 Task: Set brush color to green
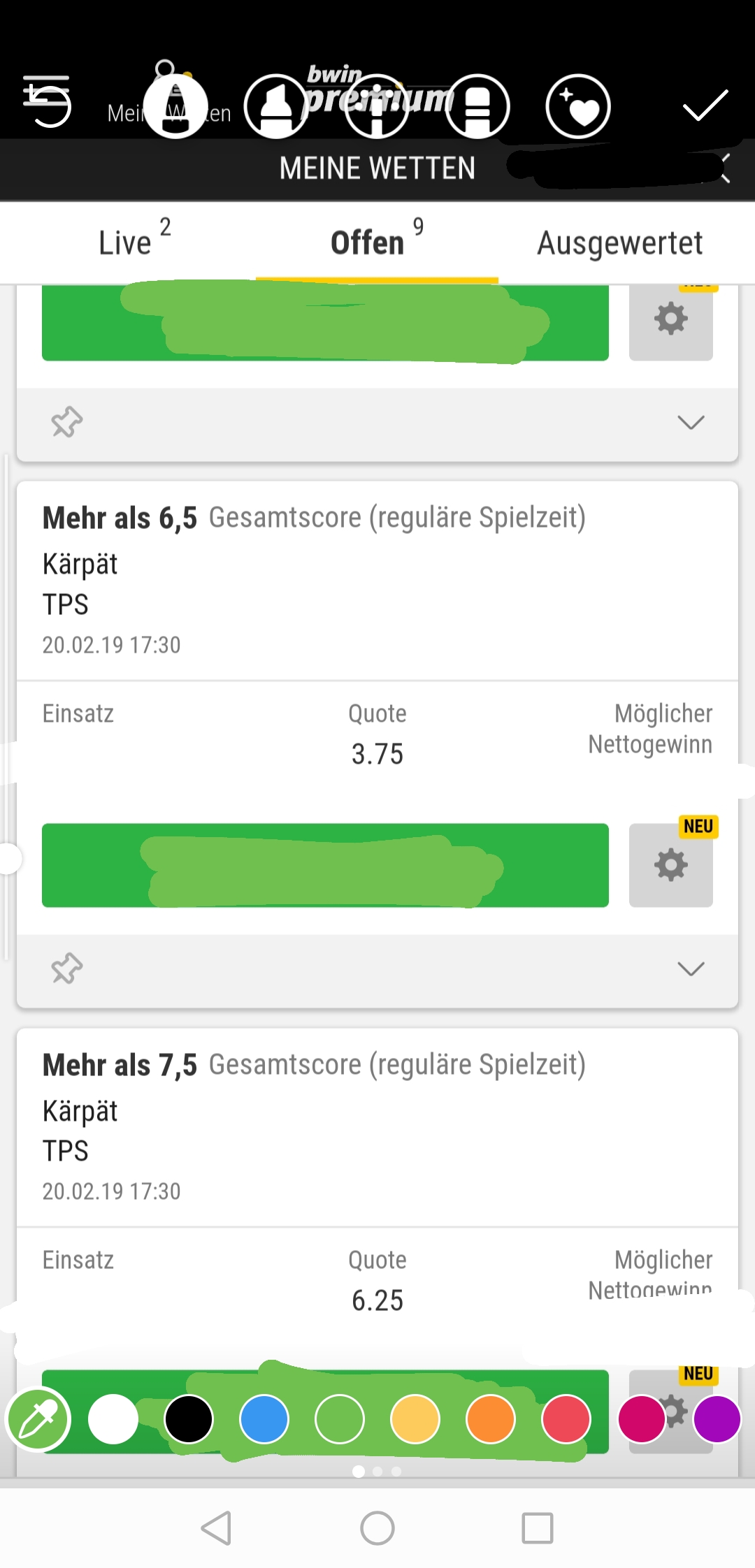[340, 1419]
